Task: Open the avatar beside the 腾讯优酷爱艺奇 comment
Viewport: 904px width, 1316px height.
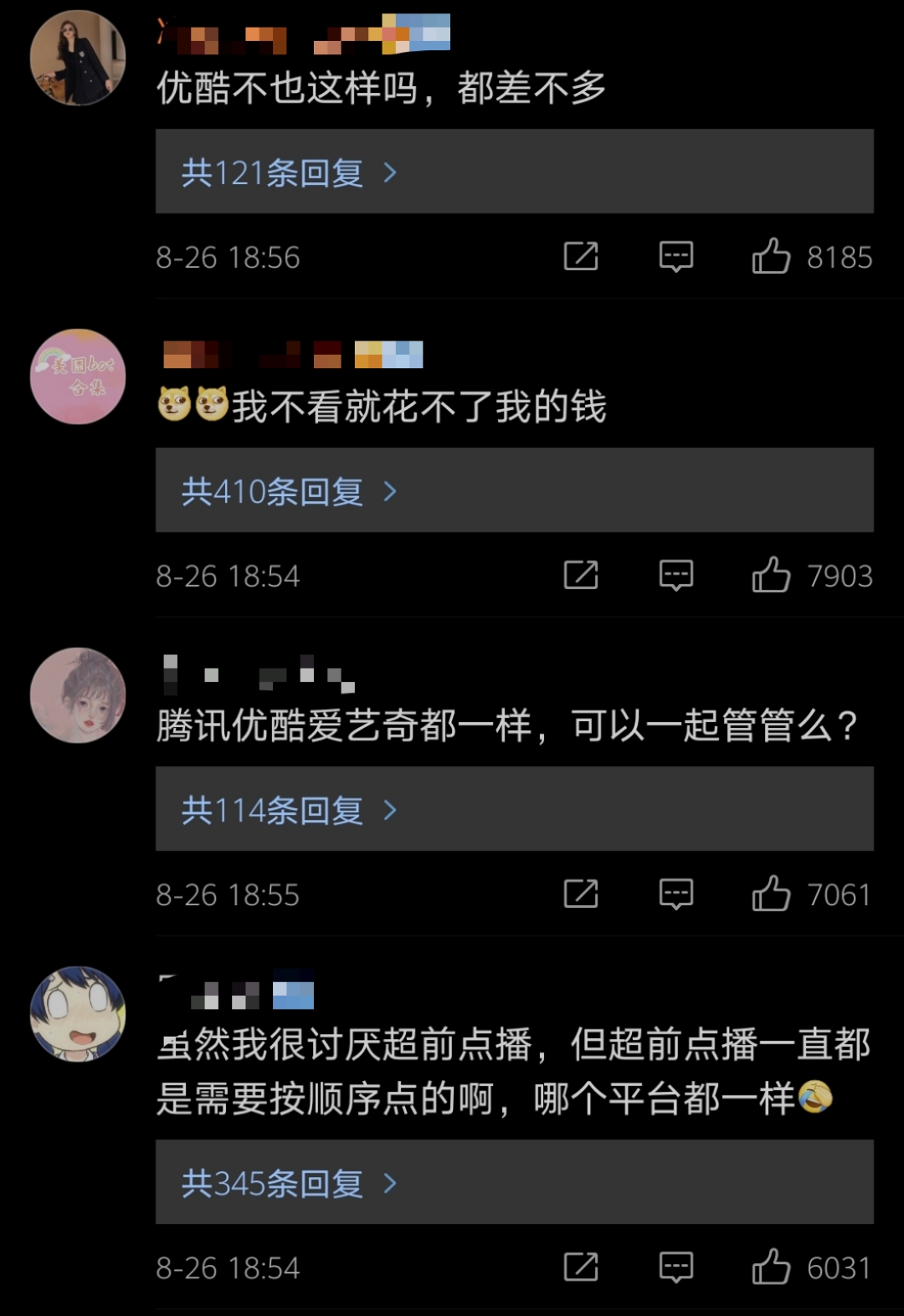Action: point(78,695)
